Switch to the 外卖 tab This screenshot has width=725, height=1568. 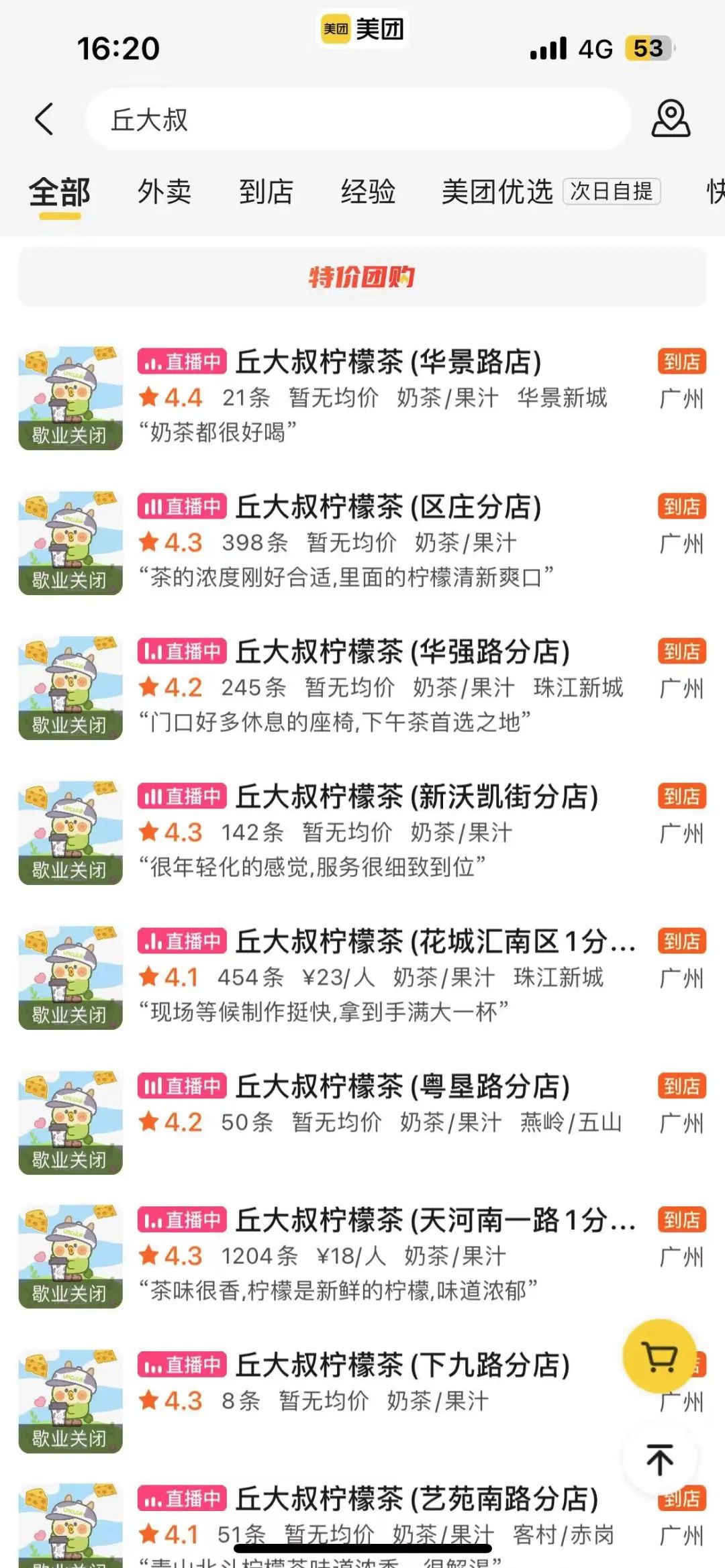click(164, 192)
